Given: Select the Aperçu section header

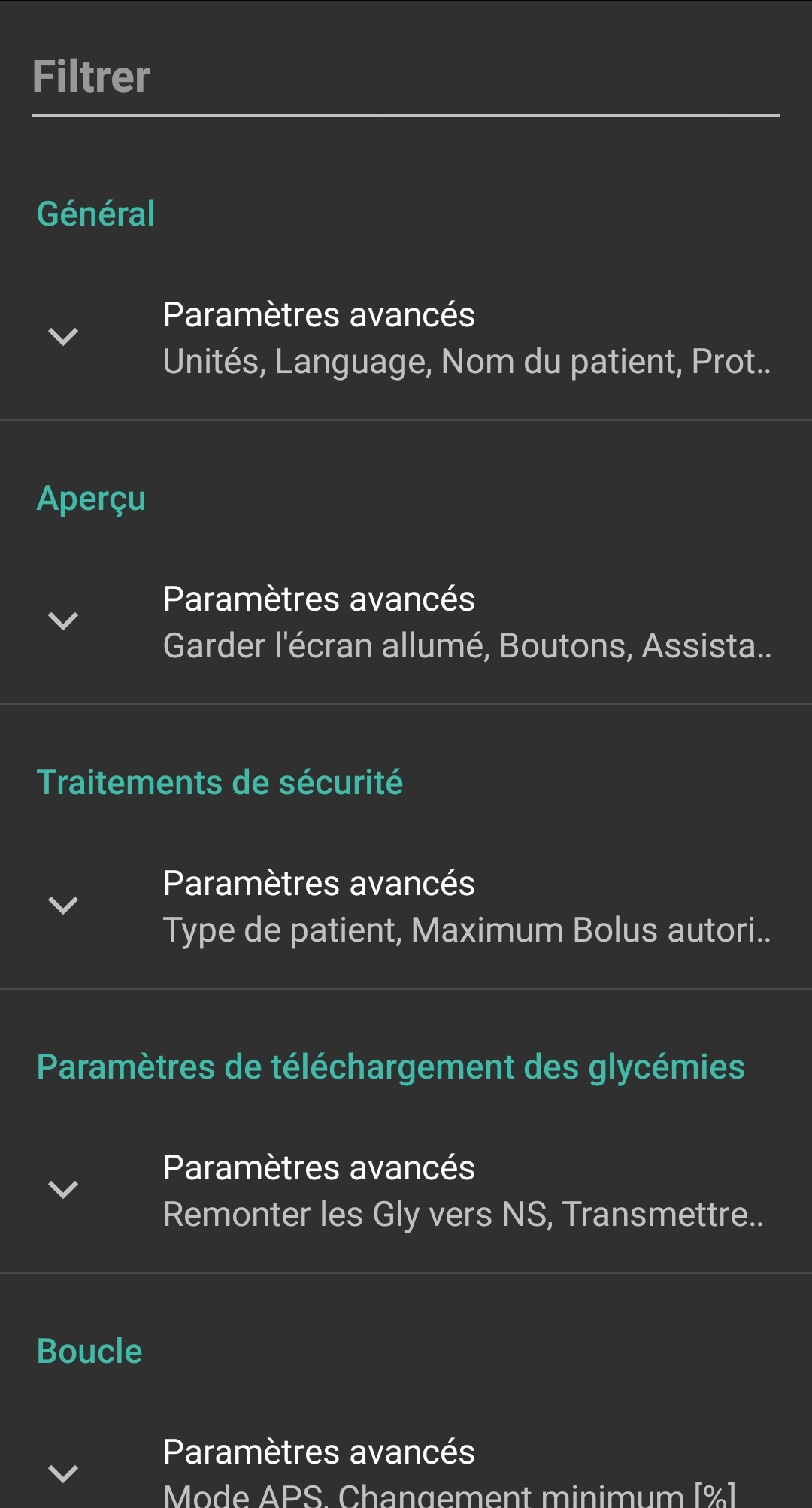Looking at the screenshot, I should [92, 498].
